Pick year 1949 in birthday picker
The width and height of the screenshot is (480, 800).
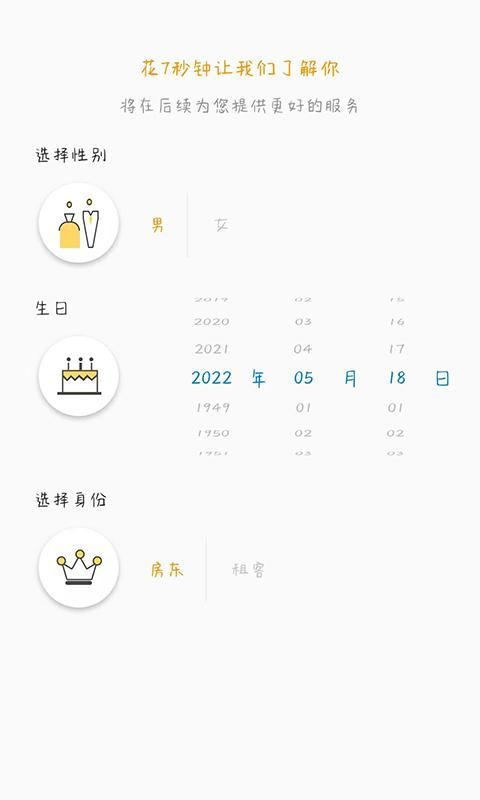coord(213,408)
